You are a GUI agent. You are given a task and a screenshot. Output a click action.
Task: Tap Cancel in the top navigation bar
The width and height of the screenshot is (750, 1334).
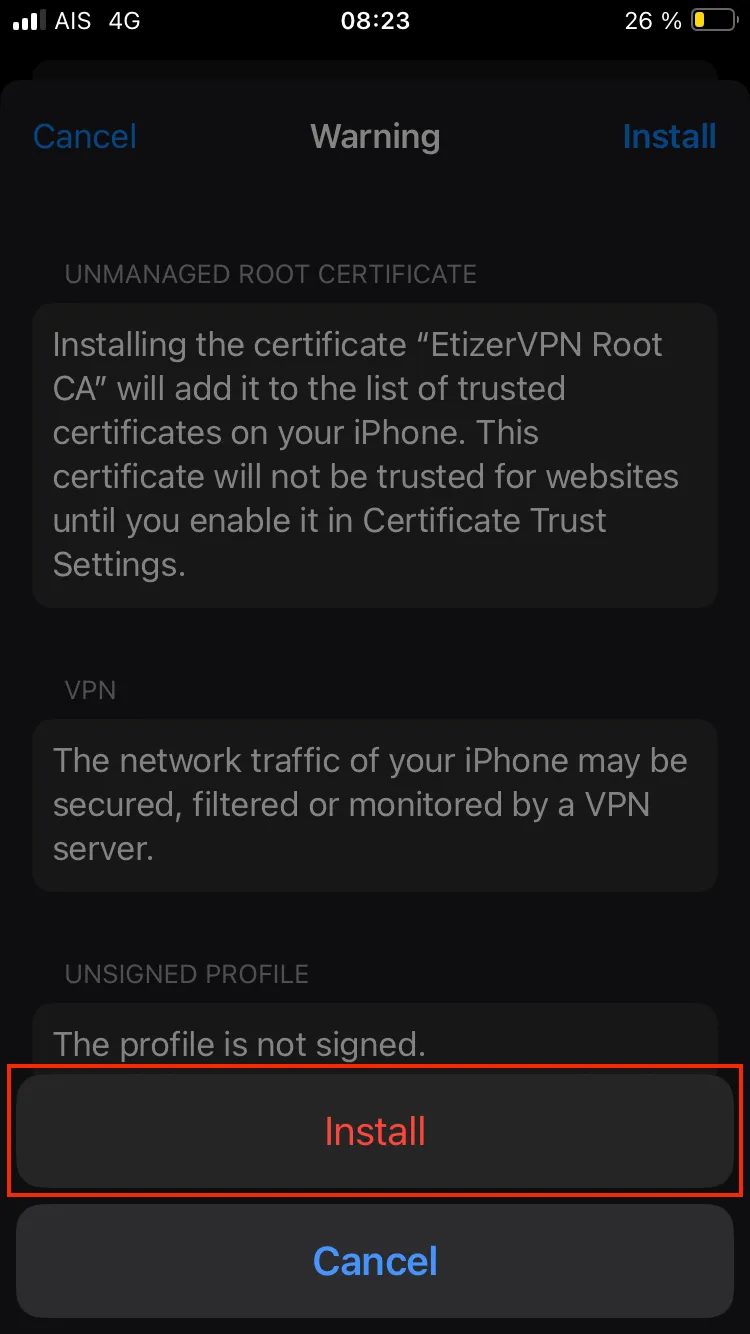(x=85, y=137)
